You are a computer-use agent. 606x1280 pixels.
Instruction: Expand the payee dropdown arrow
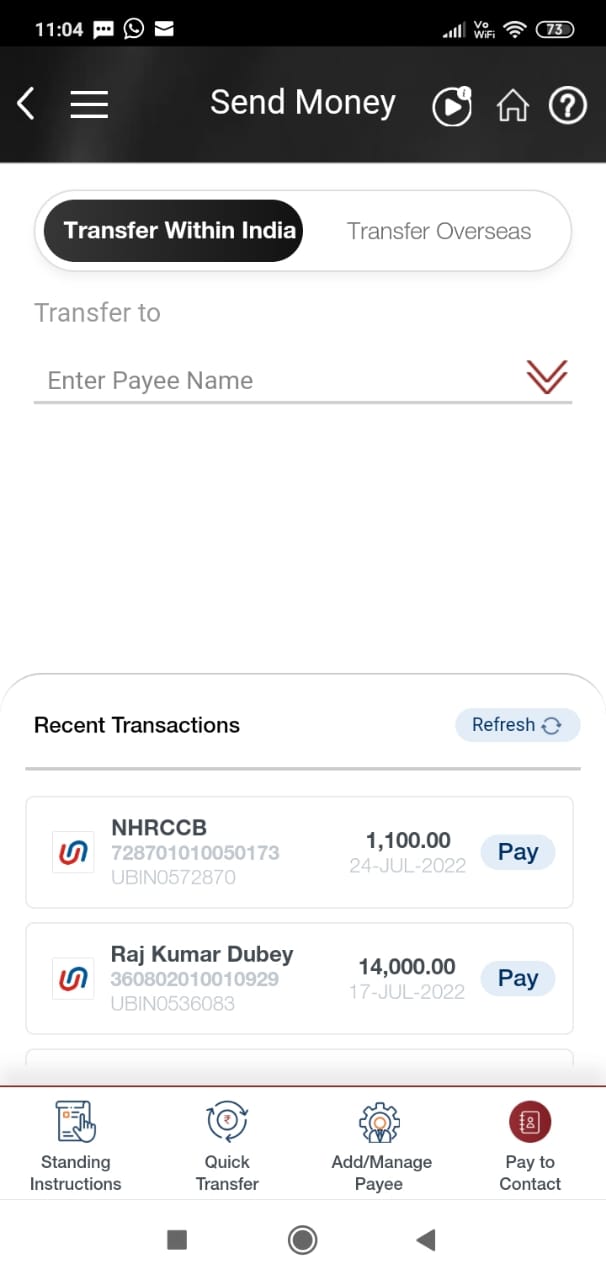coord(546,378)
